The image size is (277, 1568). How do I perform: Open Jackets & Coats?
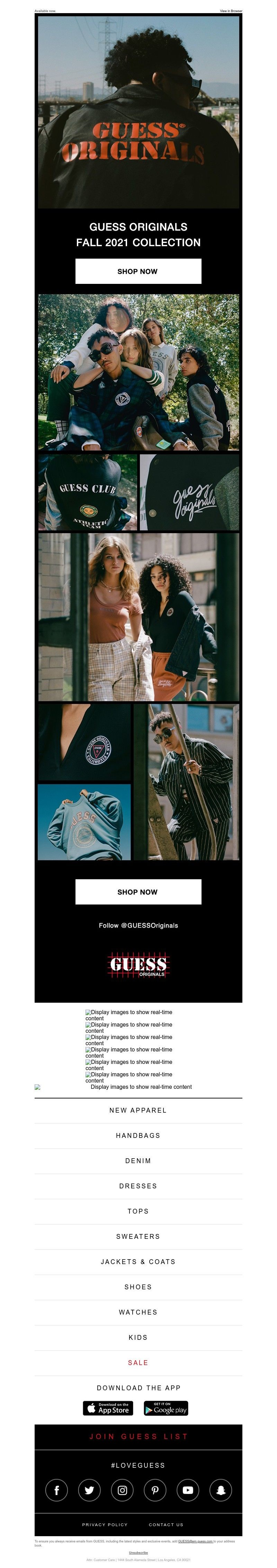click(x=138, y=1261)
